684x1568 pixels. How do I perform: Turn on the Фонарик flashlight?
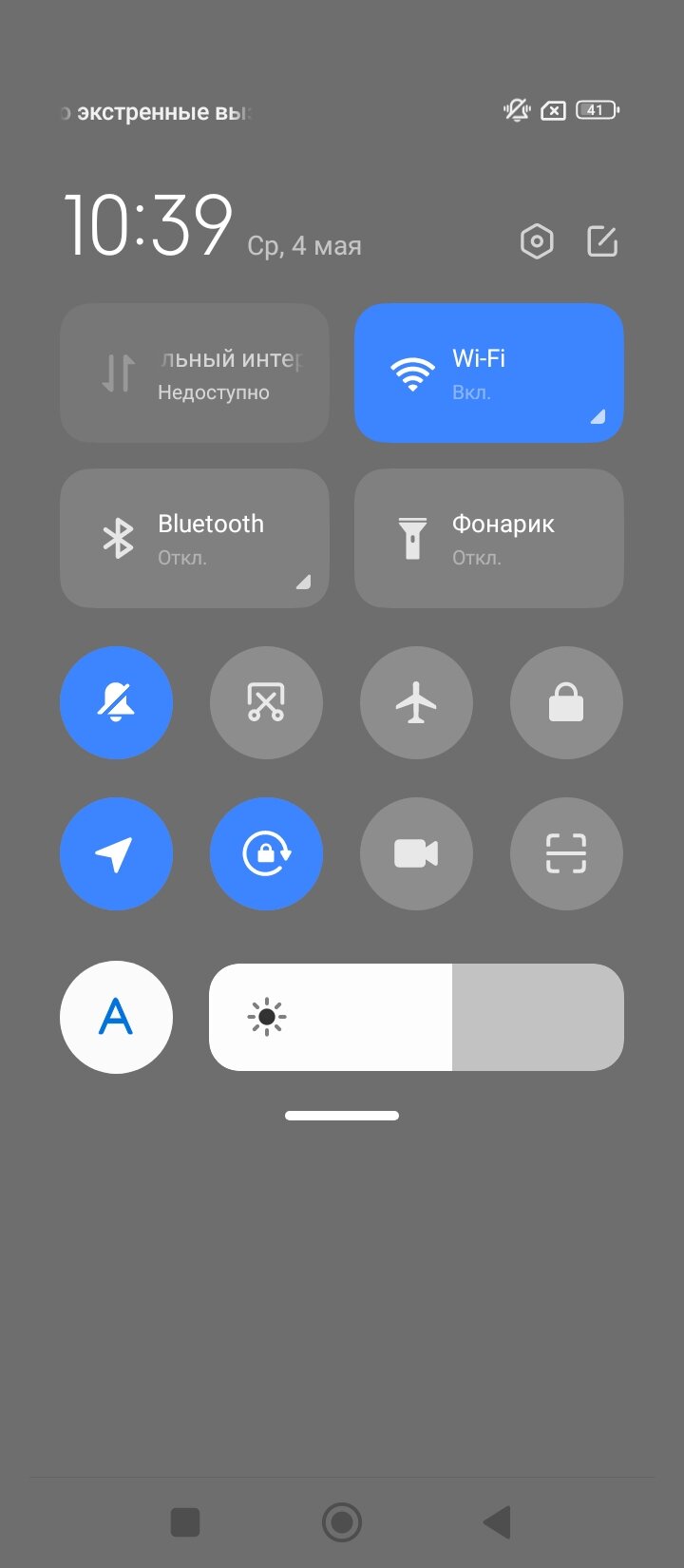pyautogui.click(x=489, y=538)
